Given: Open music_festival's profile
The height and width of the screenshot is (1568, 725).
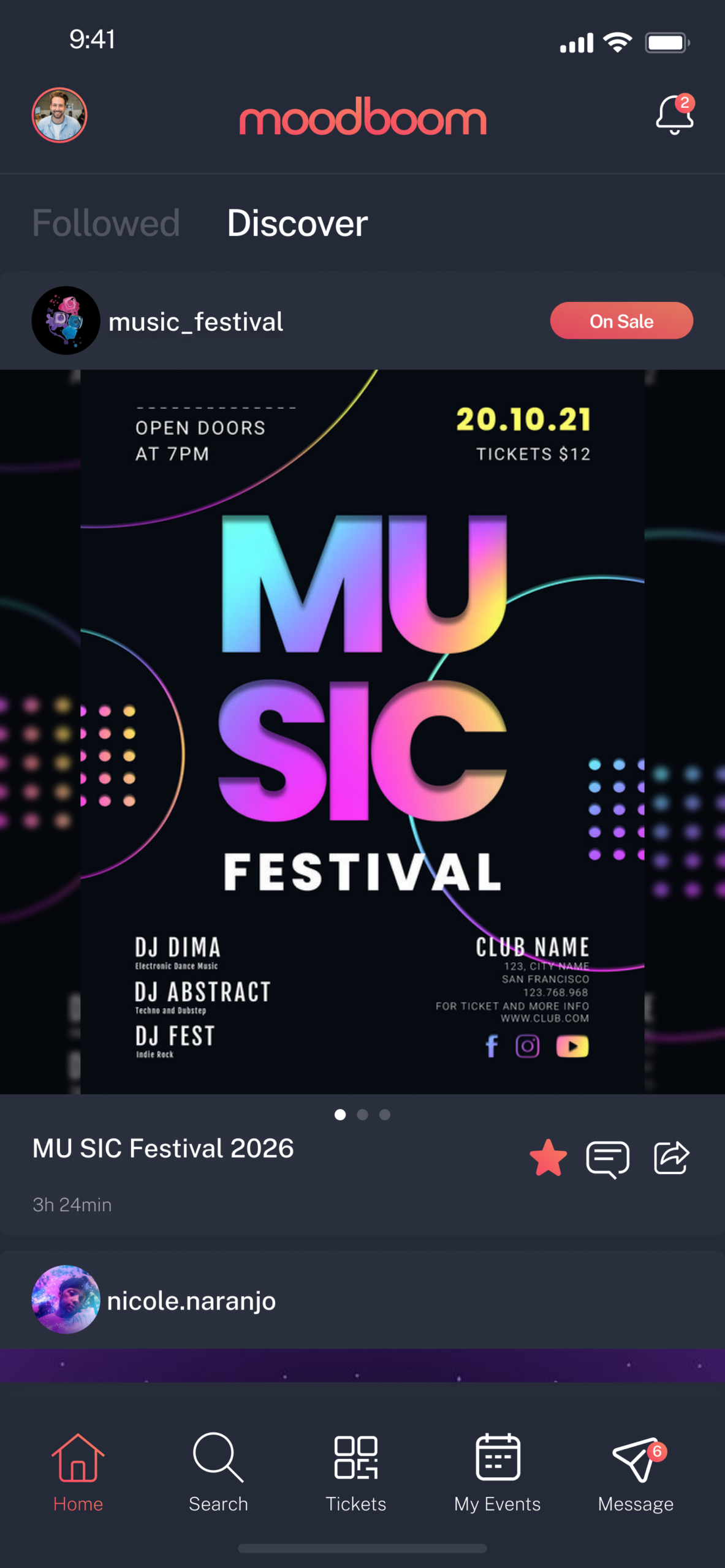Looking at the screenshot, I should coord(195,322).
